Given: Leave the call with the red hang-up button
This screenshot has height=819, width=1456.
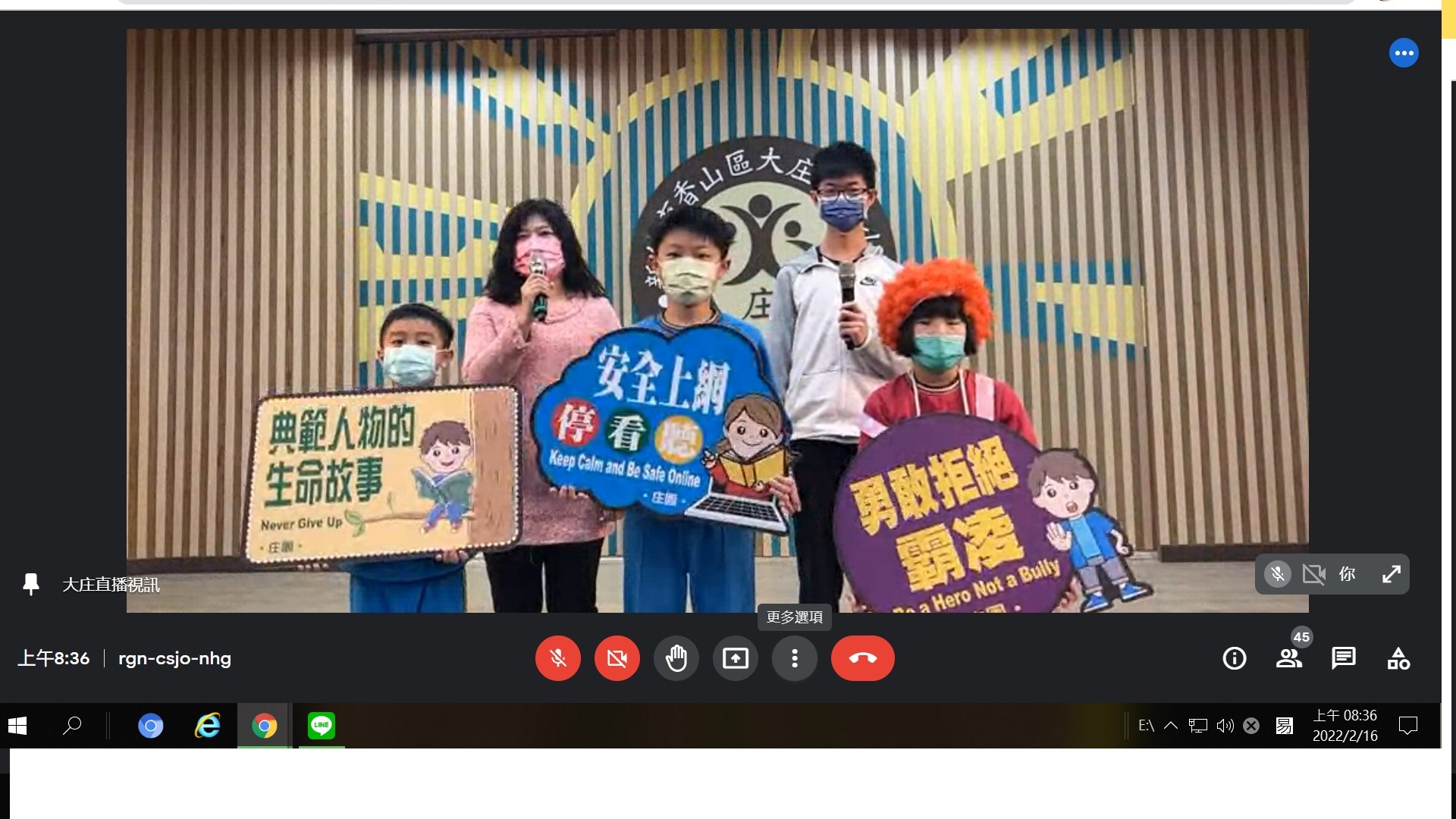Looking at the screenshot, I should [x=862, y=658].
